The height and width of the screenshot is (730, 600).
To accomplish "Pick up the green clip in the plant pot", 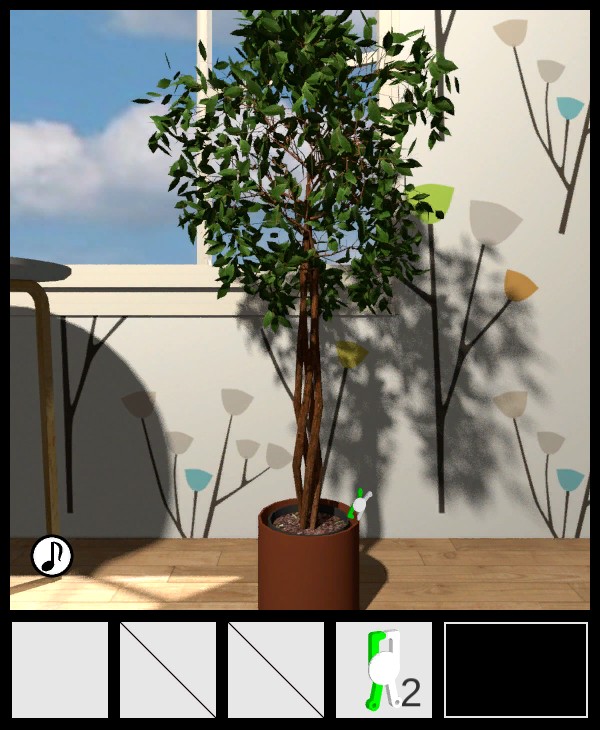I will point(360,504).
